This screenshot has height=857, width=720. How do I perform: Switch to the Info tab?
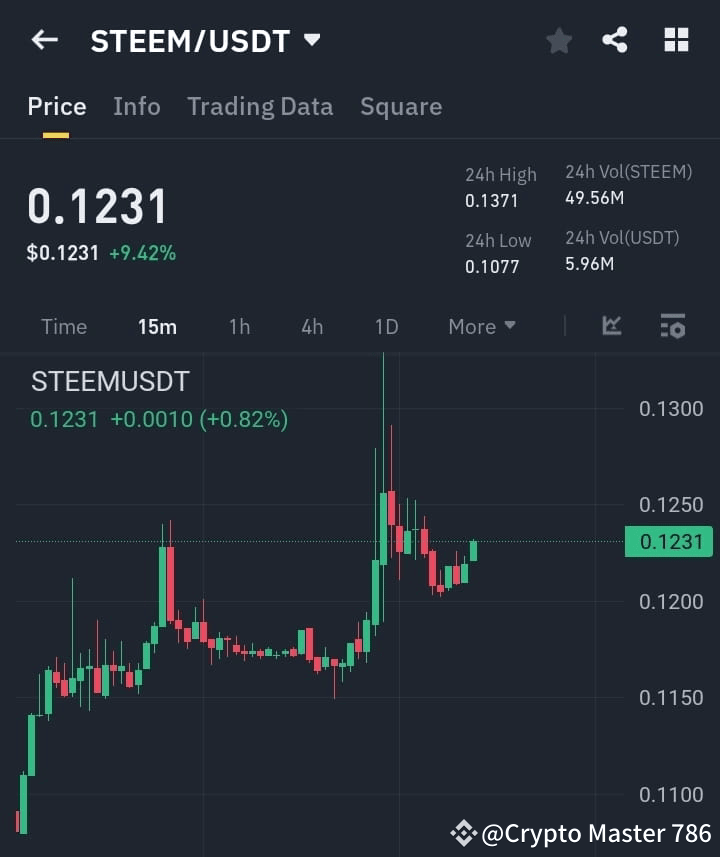(x=137, y=106)
